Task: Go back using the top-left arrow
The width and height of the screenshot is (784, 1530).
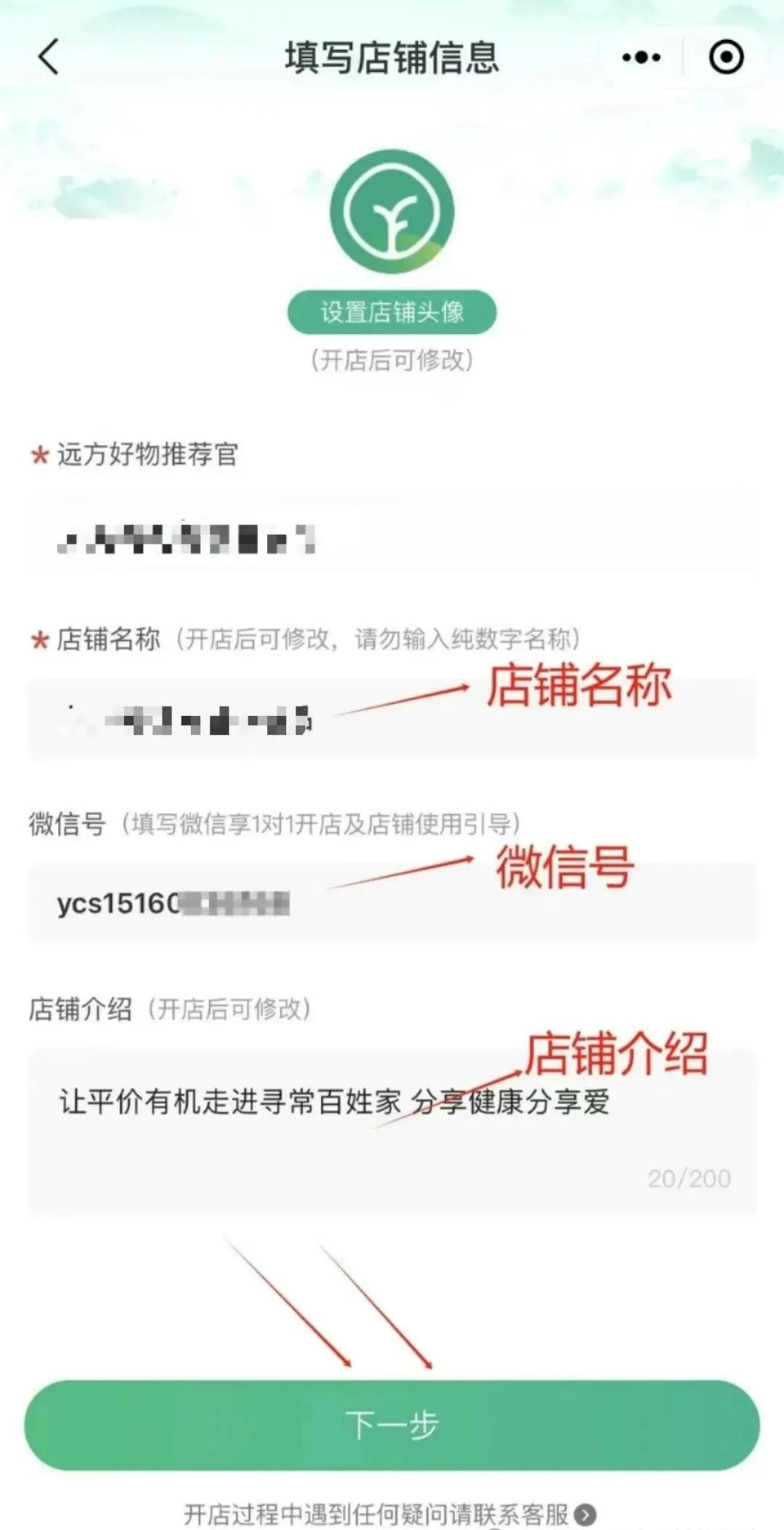Action: (49, 57)
